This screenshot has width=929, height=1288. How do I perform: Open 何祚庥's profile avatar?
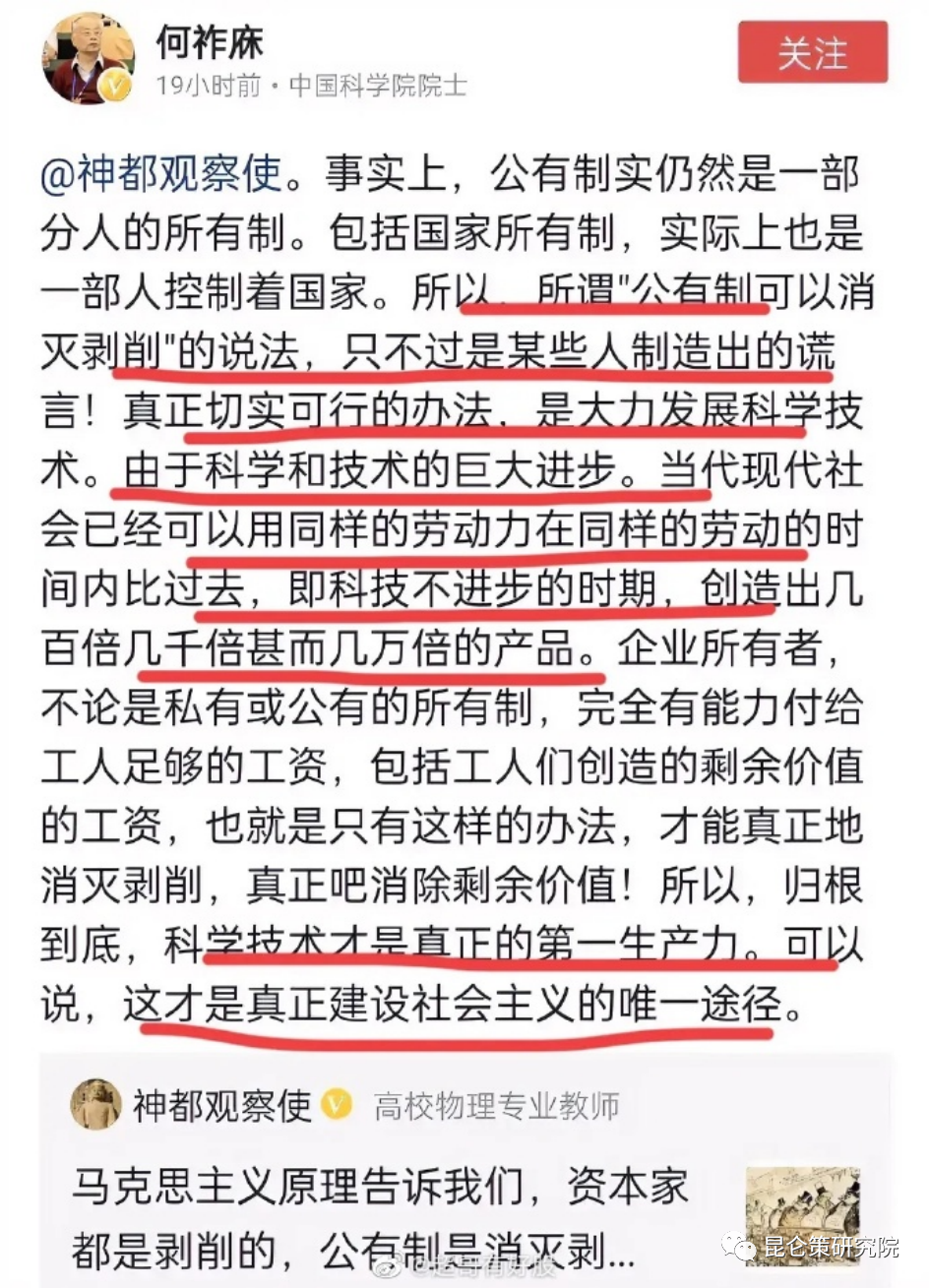(x=88, y=57)
